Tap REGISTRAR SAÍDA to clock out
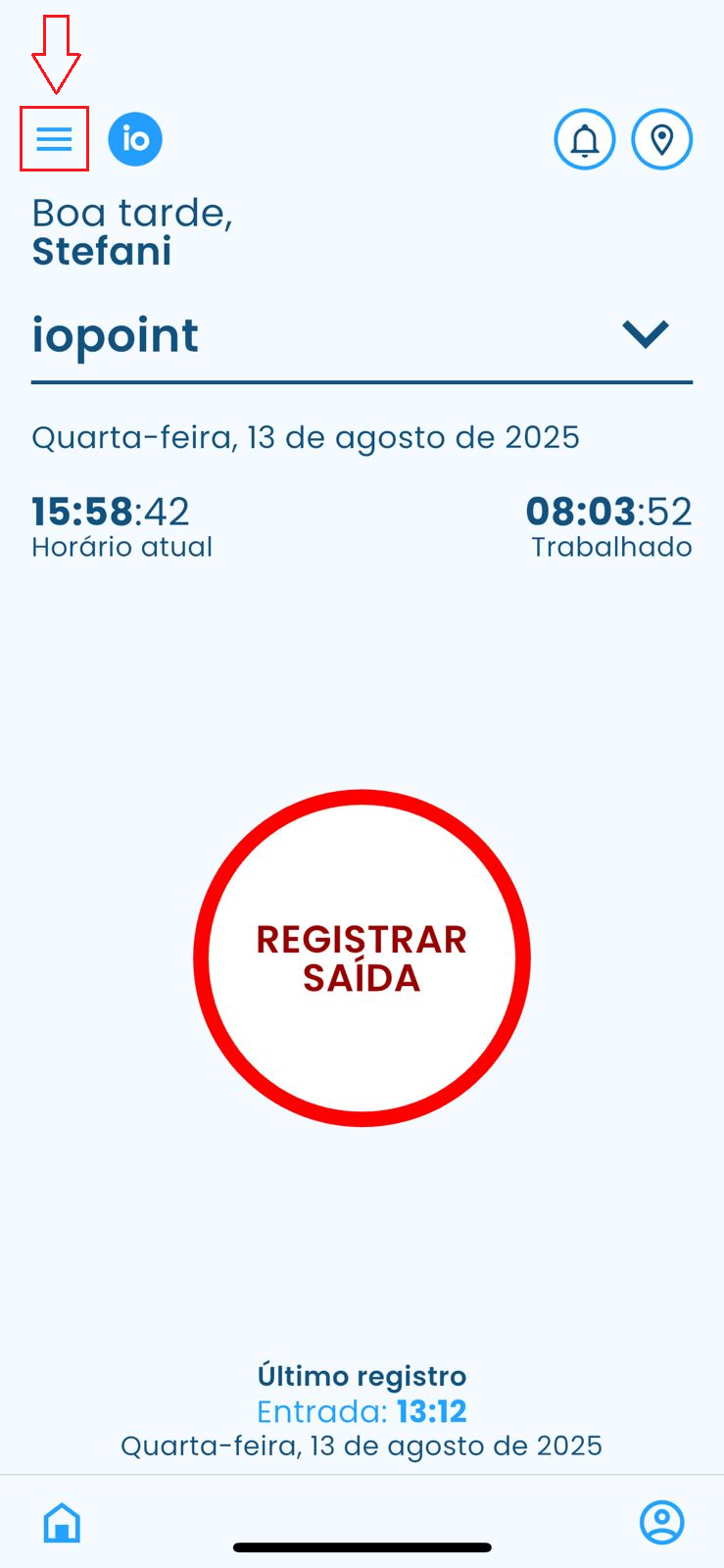Screen dimensions: 724x1568 tap(362, 957)
